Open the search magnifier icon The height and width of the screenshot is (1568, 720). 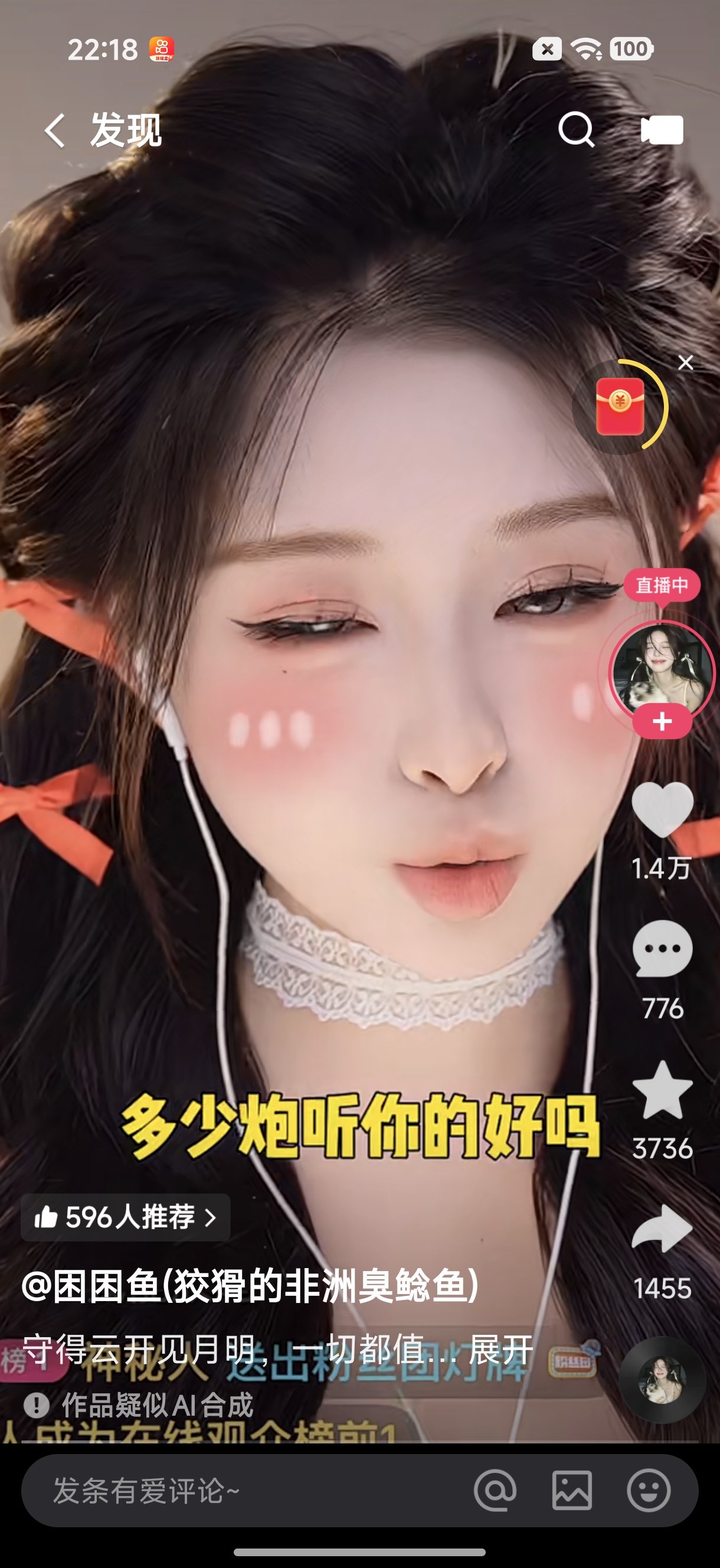pos(576,129)
